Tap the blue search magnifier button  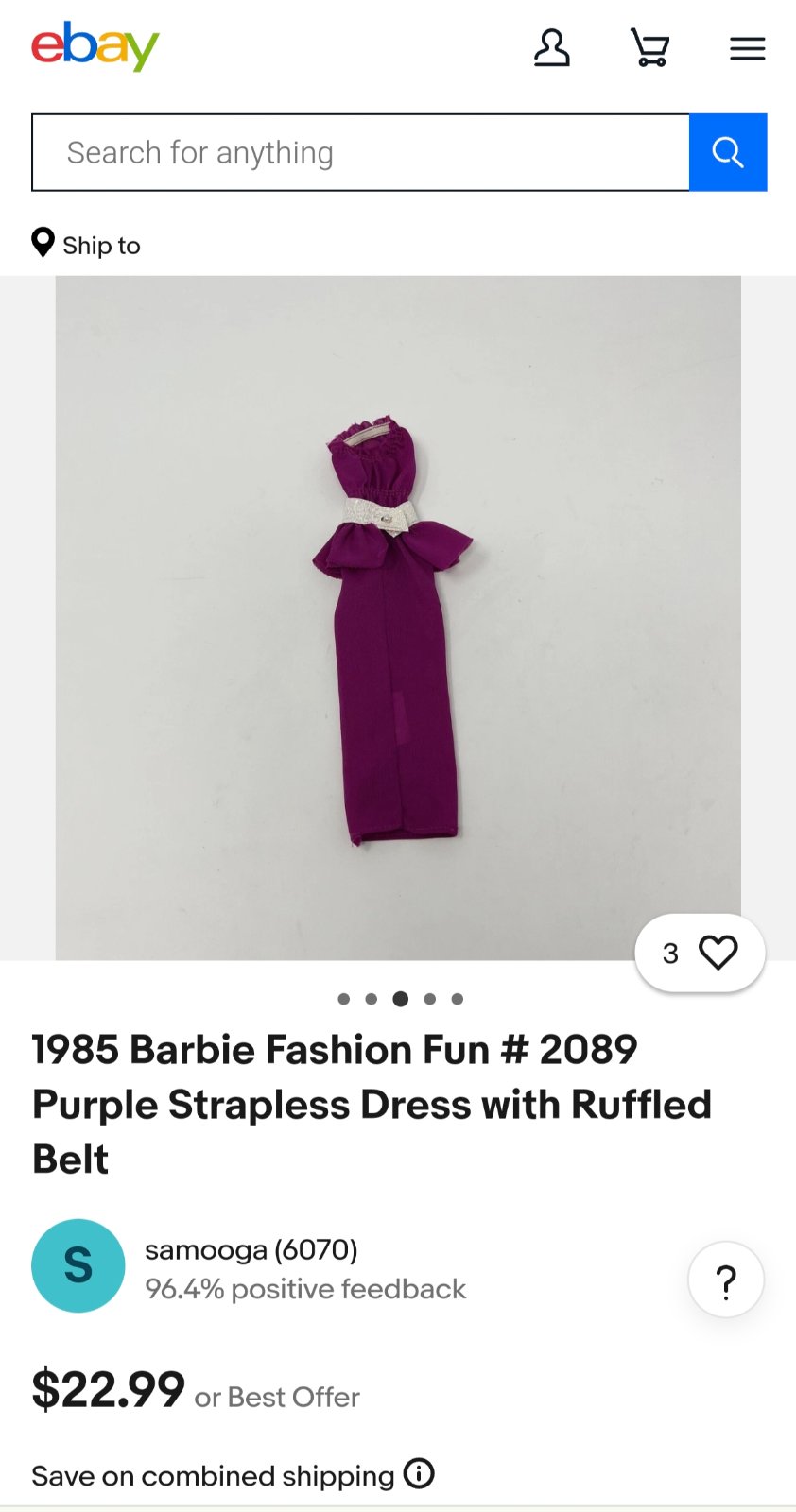728,152
